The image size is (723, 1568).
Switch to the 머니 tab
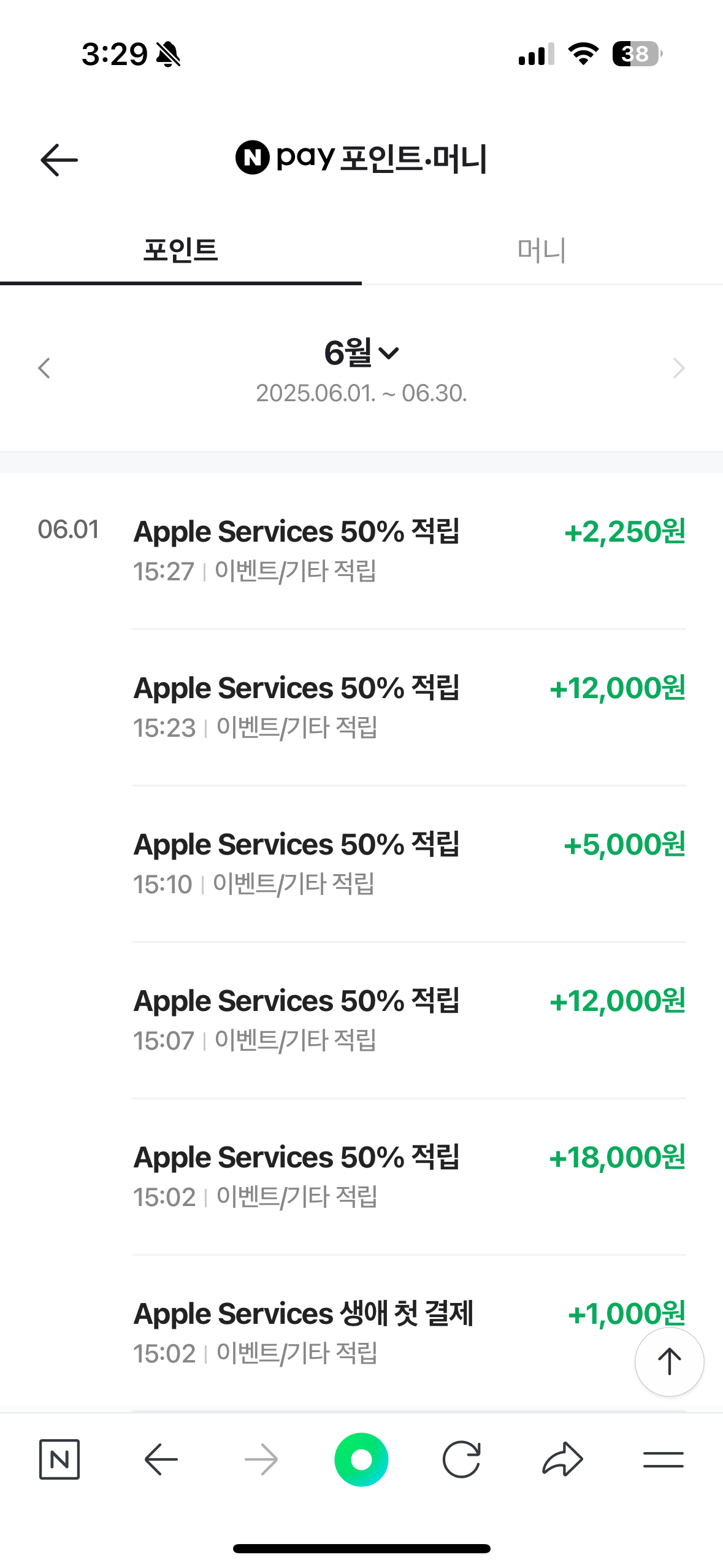click(x=542, y=250)
